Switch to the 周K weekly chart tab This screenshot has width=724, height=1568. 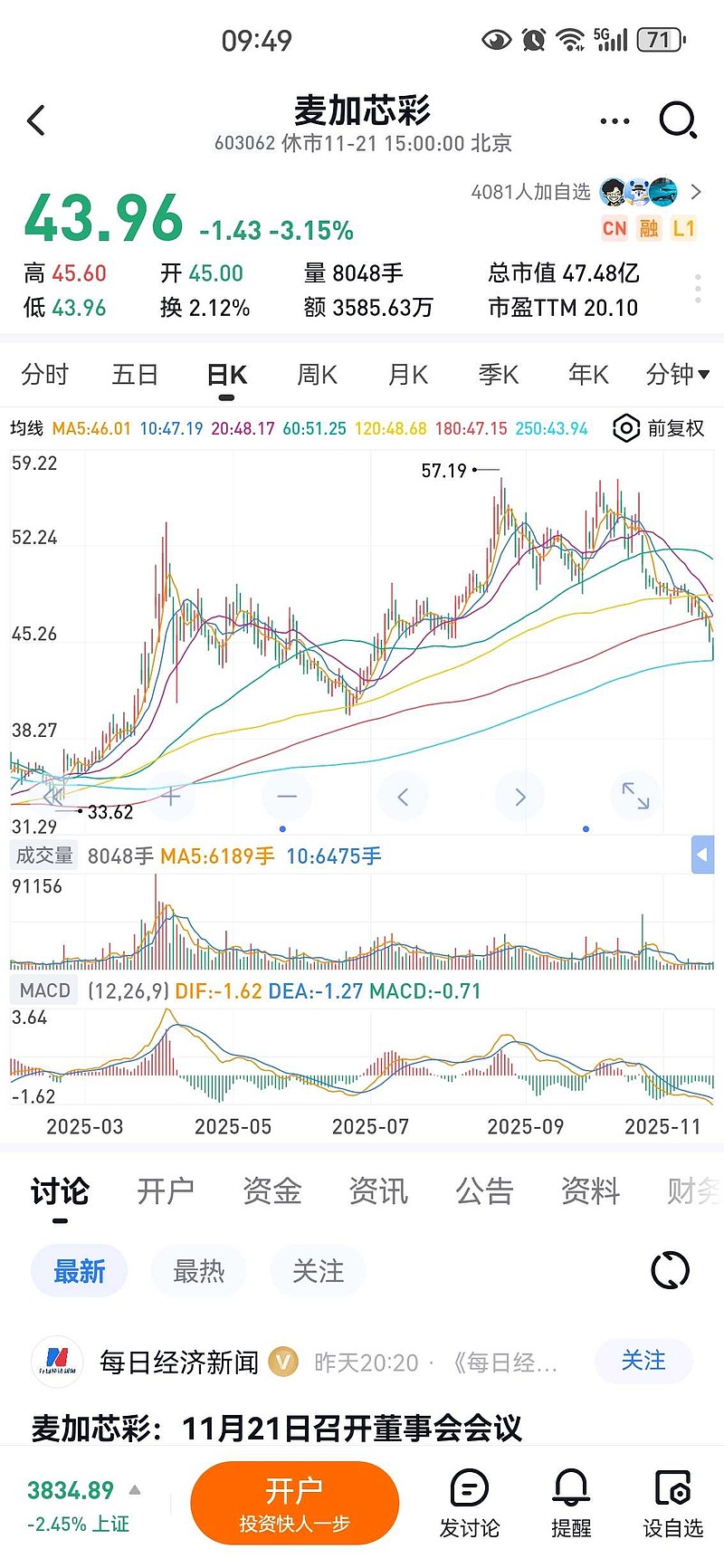pyautogui.click(x=316, y=374)
